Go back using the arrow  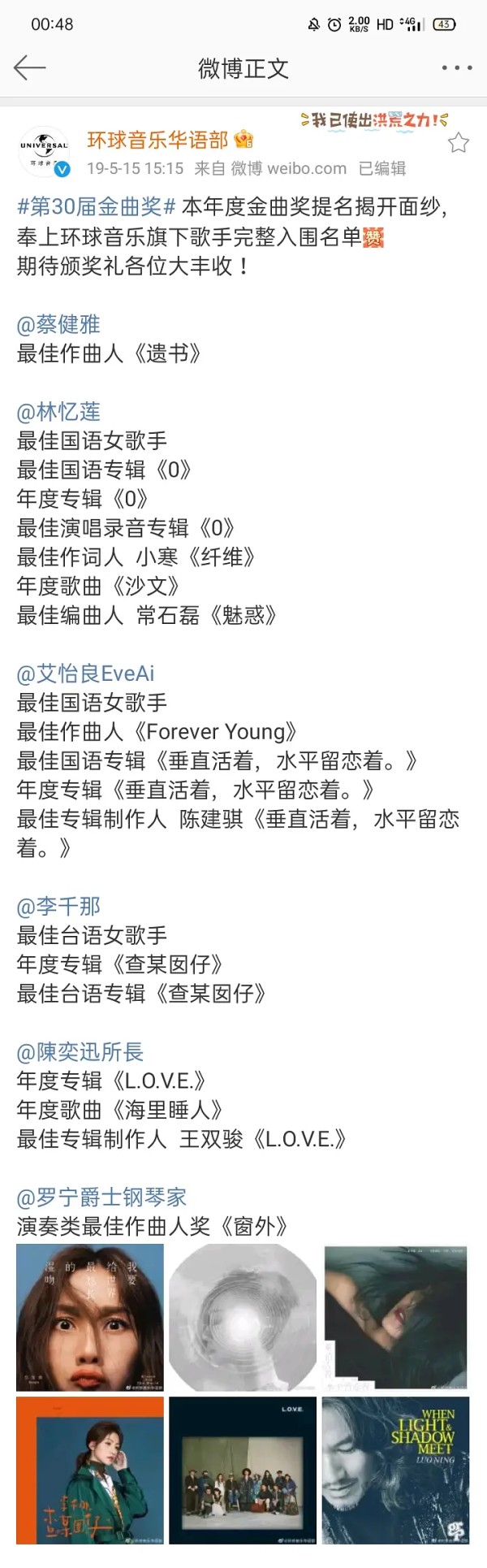coord(30,68)
